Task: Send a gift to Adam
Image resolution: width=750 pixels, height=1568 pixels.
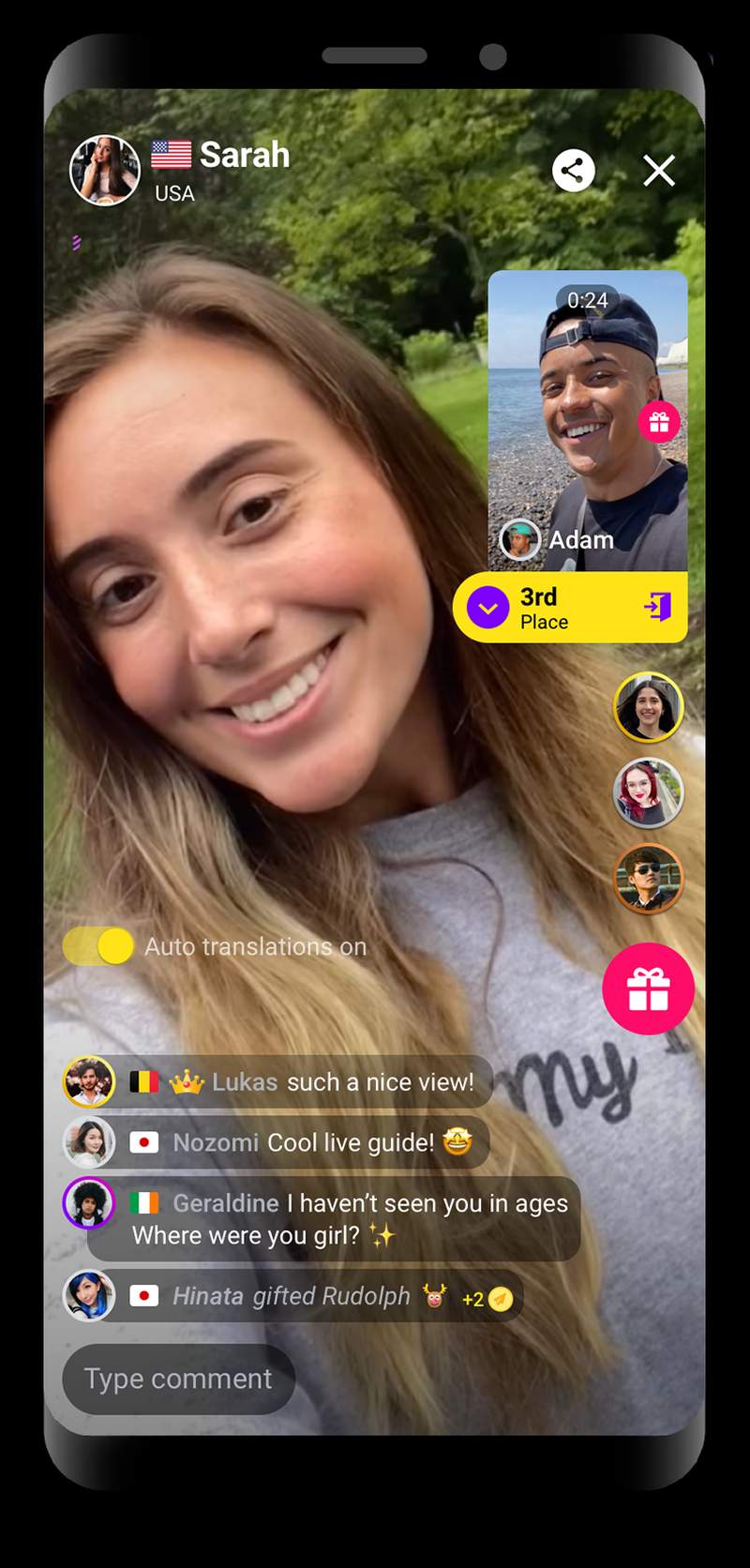Action: pyautogui.click(x=659, y=422)
